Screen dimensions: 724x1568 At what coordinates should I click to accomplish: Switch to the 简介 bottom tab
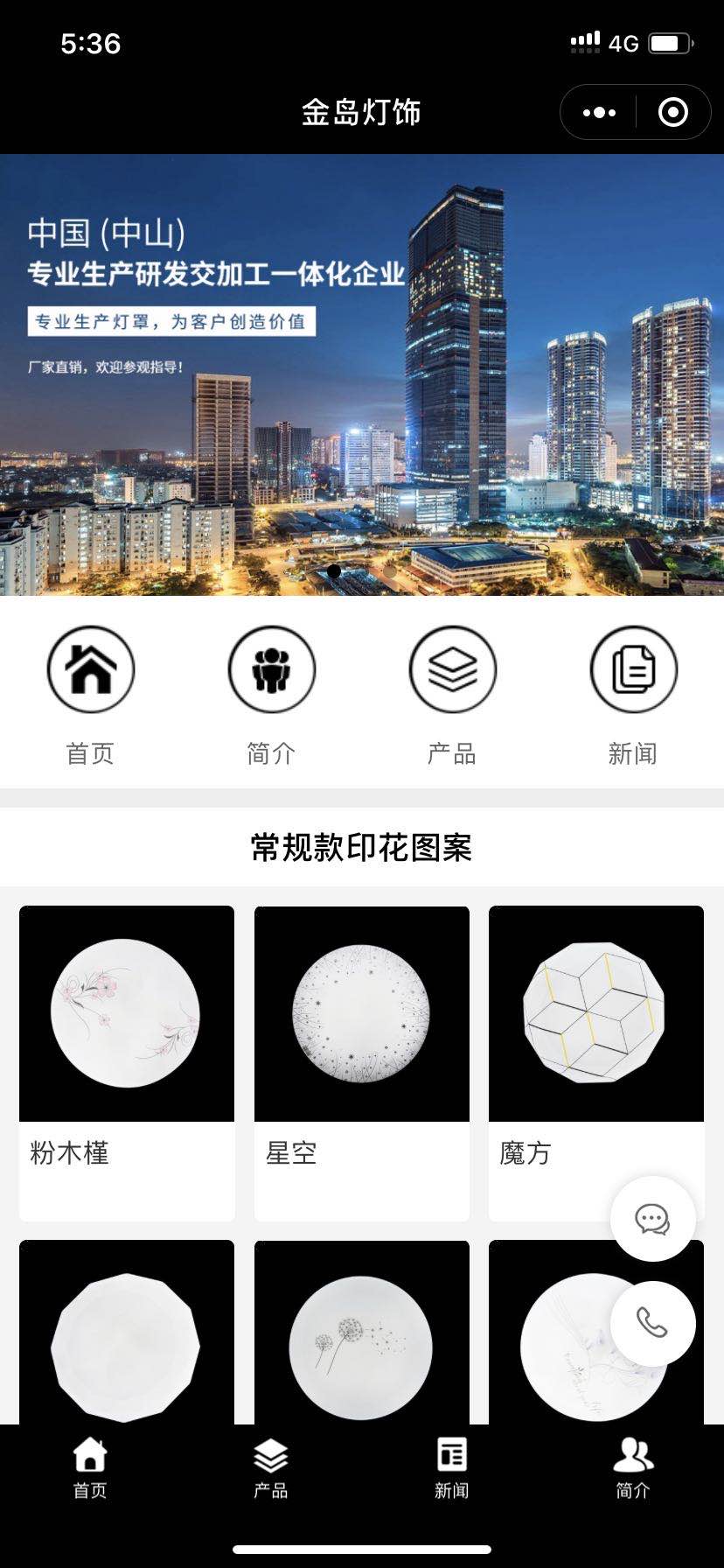click(633, 1468)
